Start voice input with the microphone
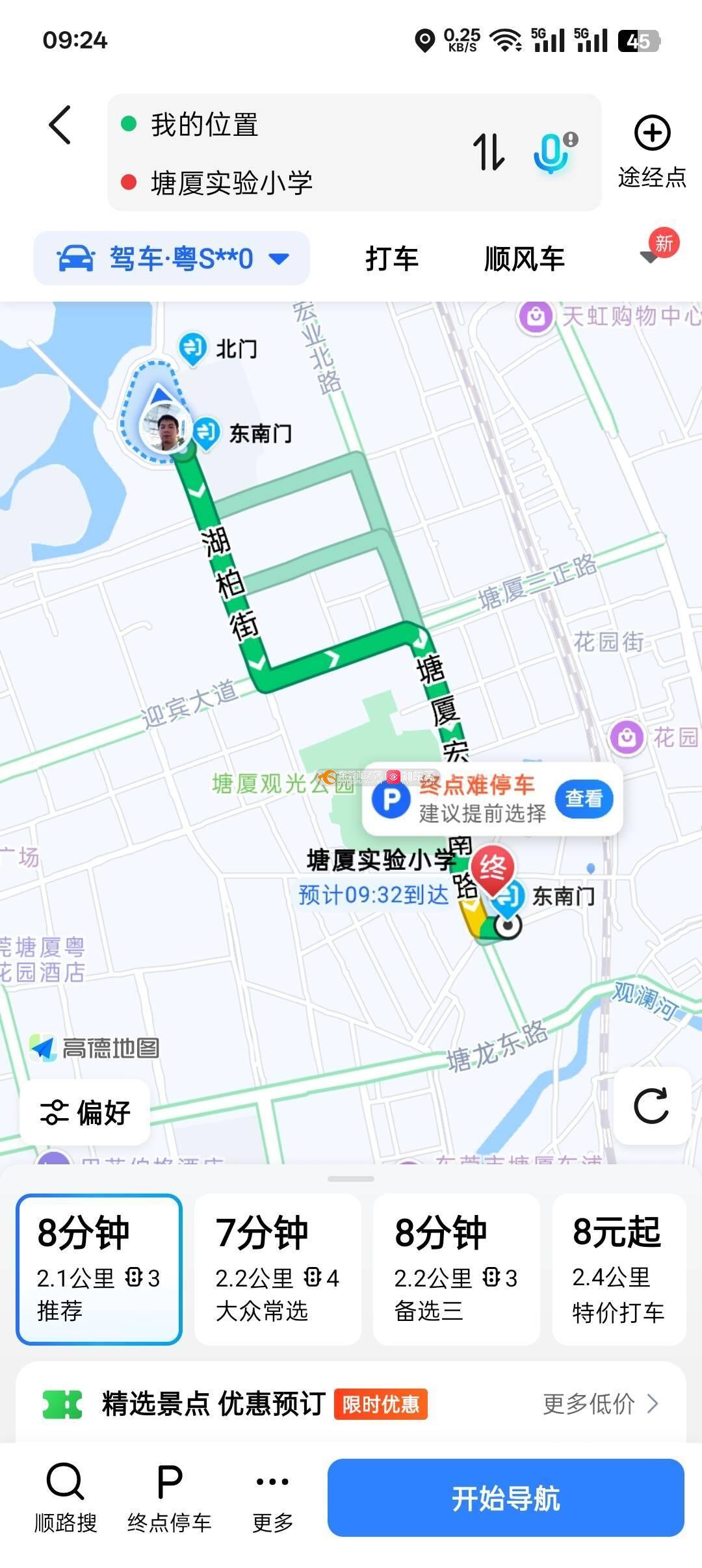The width and height of the screenshot is (702, 1568). point(552,153)
